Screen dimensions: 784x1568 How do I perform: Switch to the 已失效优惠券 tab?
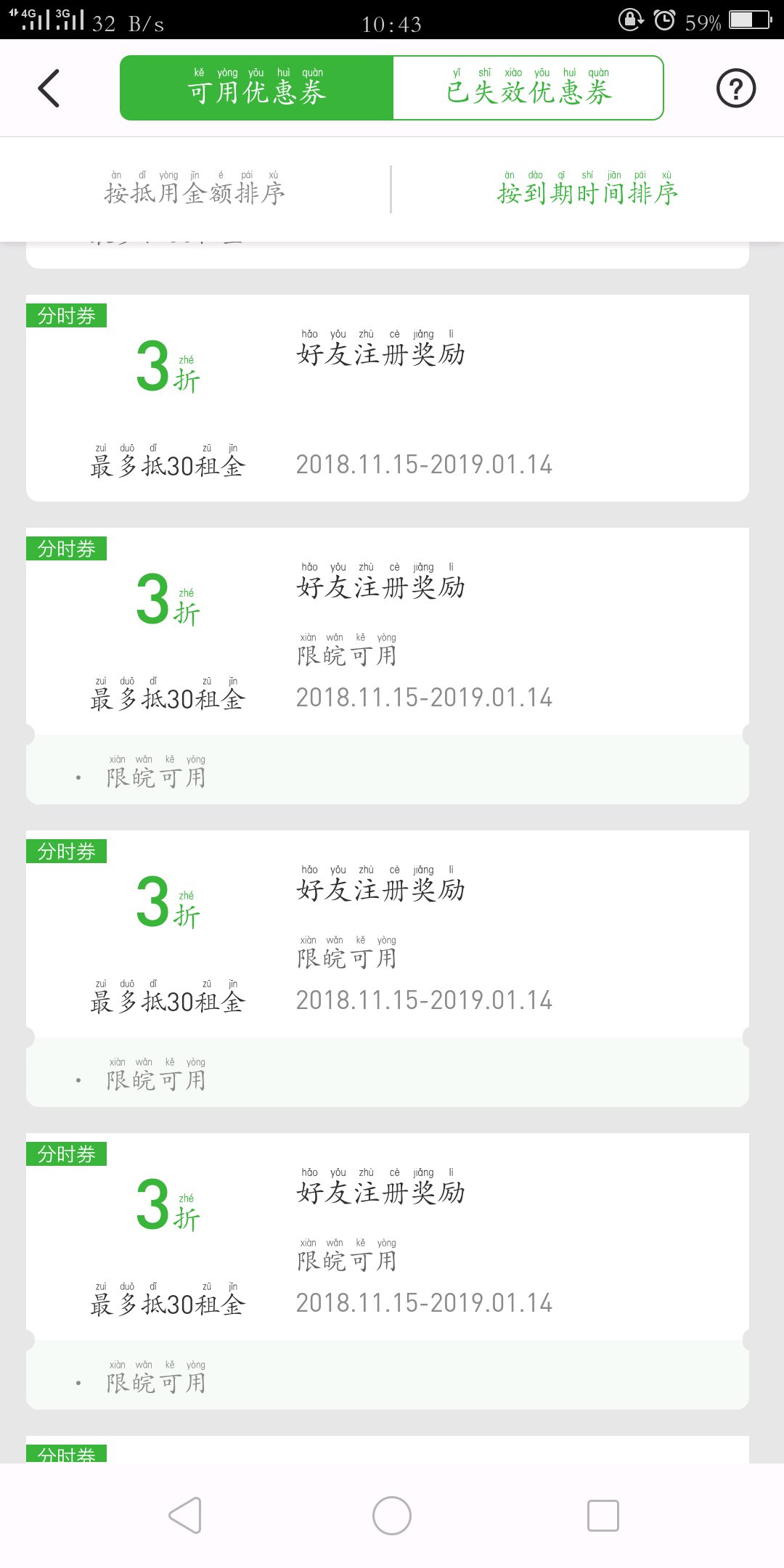pyautogui.click(x=528, y=89)
